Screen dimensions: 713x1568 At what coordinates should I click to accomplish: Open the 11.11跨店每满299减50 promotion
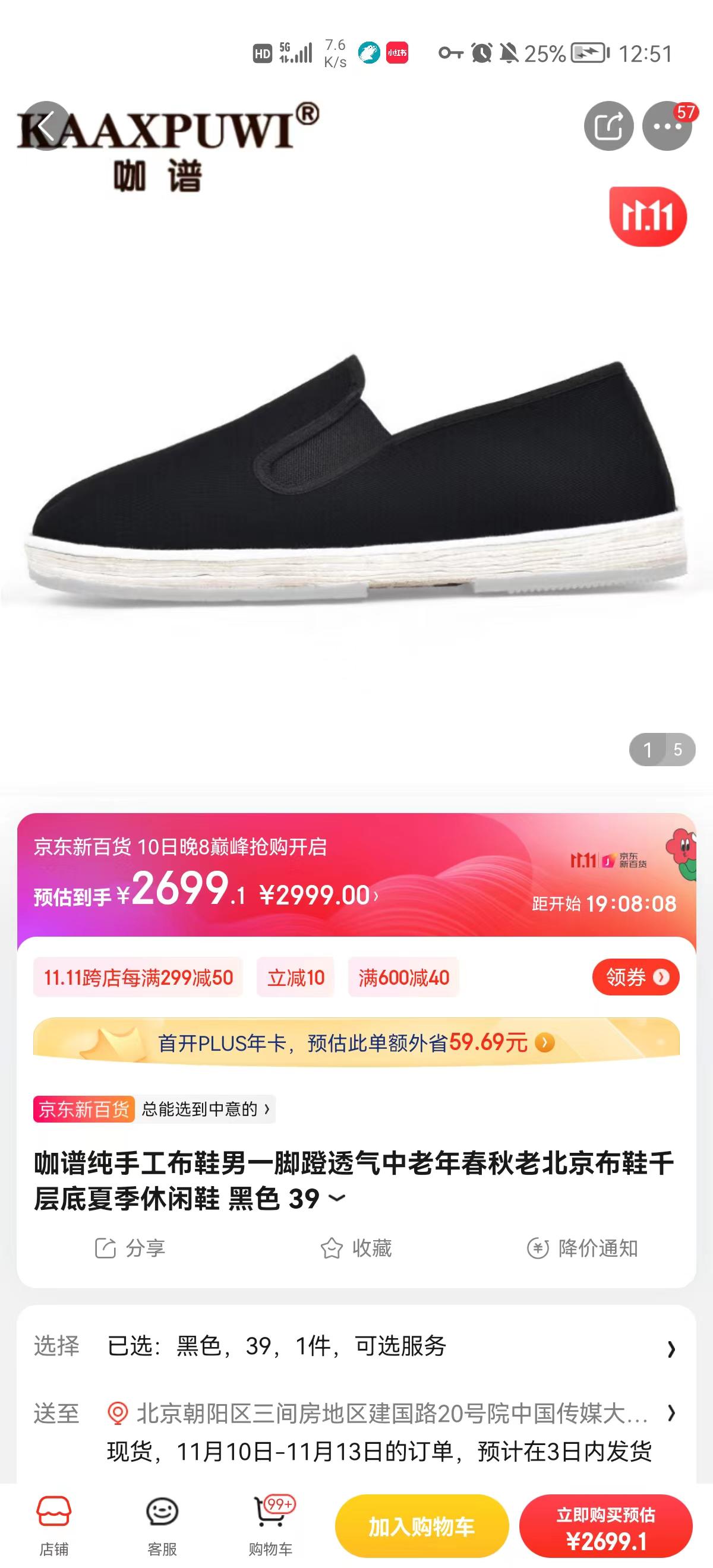(138, 978)
